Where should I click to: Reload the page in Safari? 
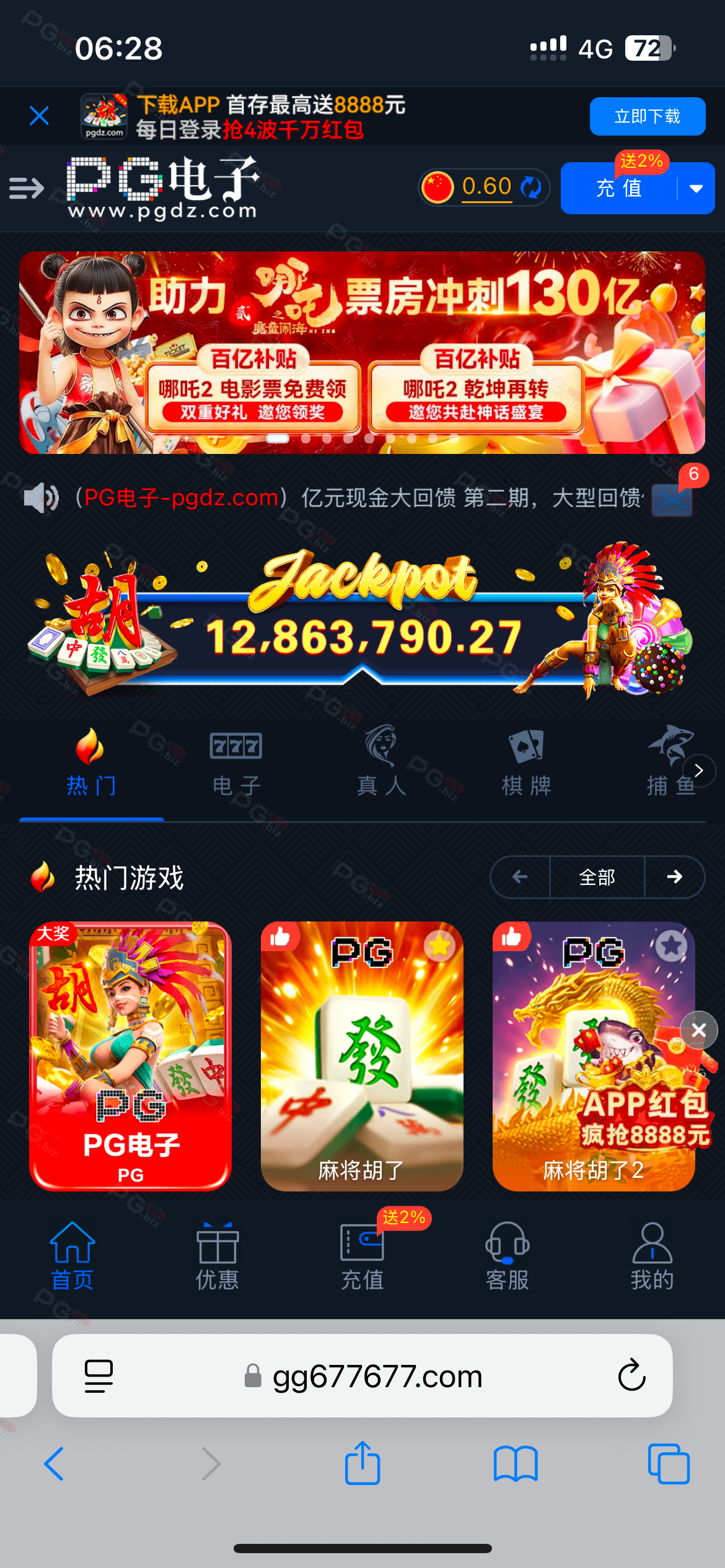click(x=631, y=1375)
